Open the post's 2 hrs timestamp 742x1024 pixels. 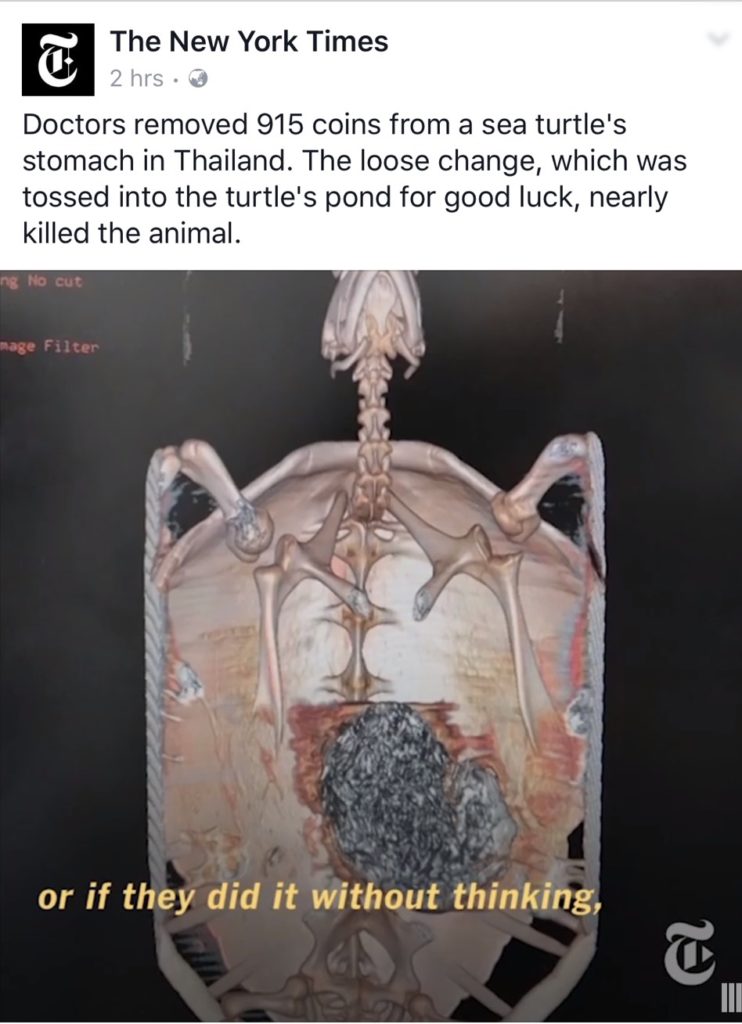135,79
